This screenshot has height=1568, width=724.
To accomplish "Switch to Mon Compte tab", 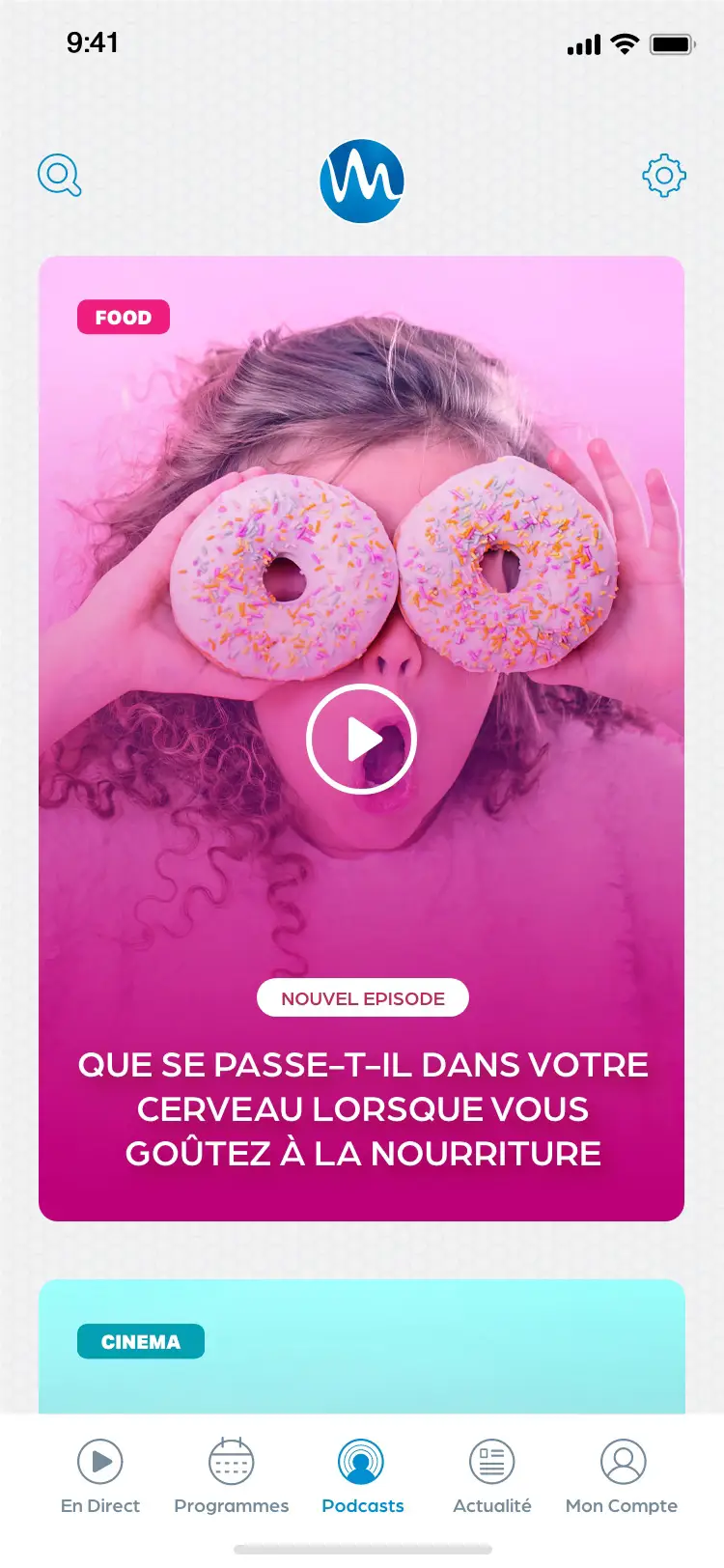I will [623, 1477].
